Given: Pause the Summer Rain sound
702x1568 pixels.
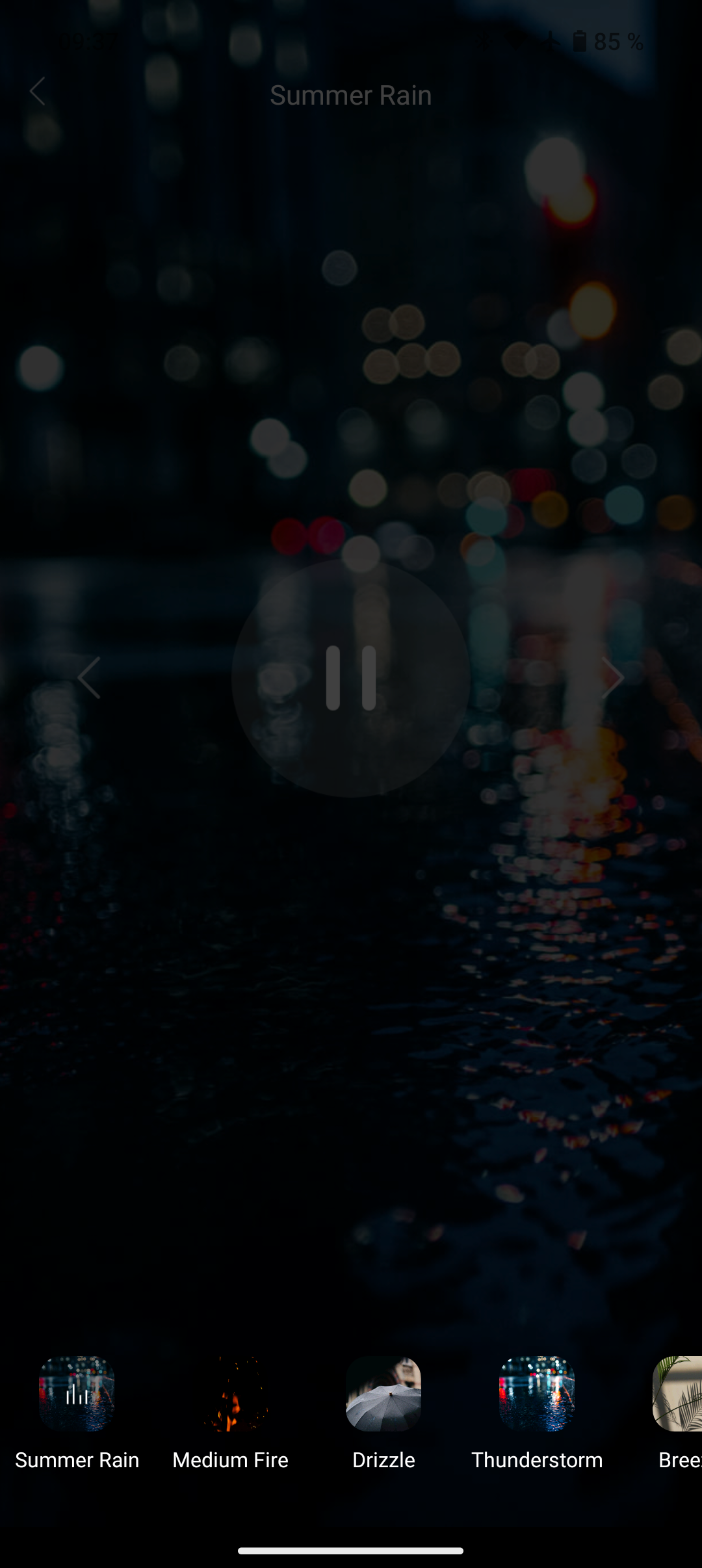Looking at the screenshot, I should click(351, 678).
